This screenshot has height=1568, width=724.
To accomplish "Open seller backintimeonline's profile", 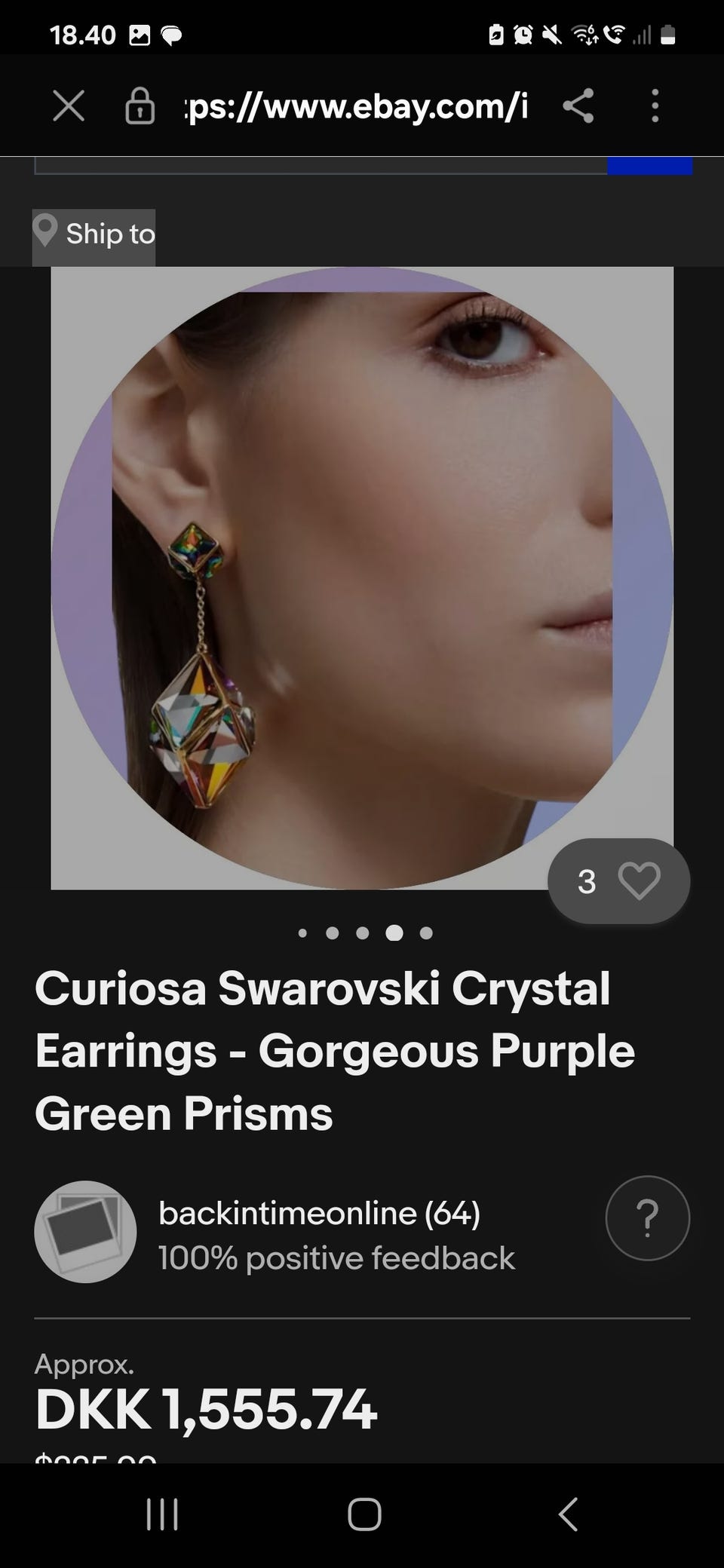I will [x=318, y=1214].
